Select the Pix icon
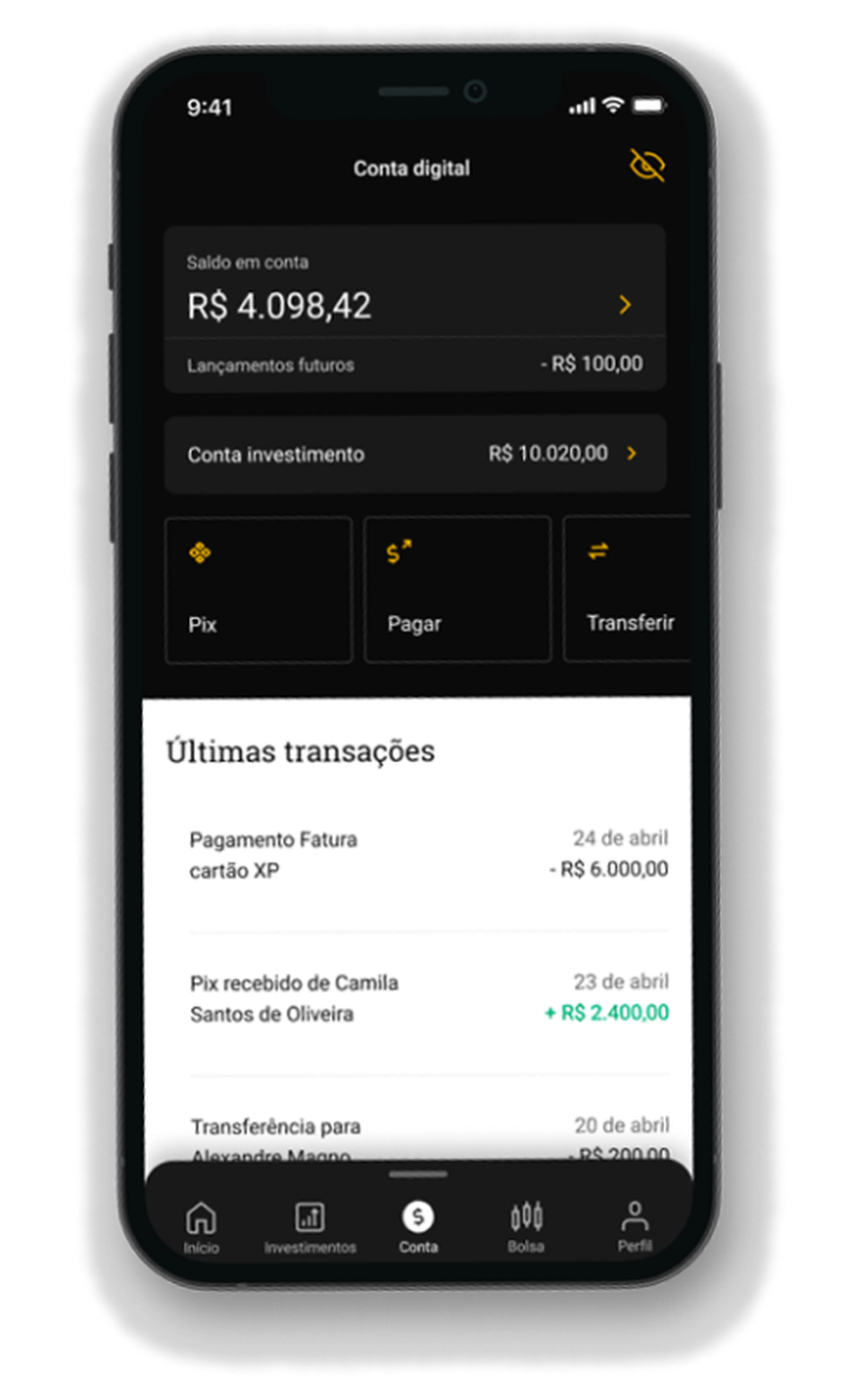This screenshot has width=857, height=1400. [201, 553]
